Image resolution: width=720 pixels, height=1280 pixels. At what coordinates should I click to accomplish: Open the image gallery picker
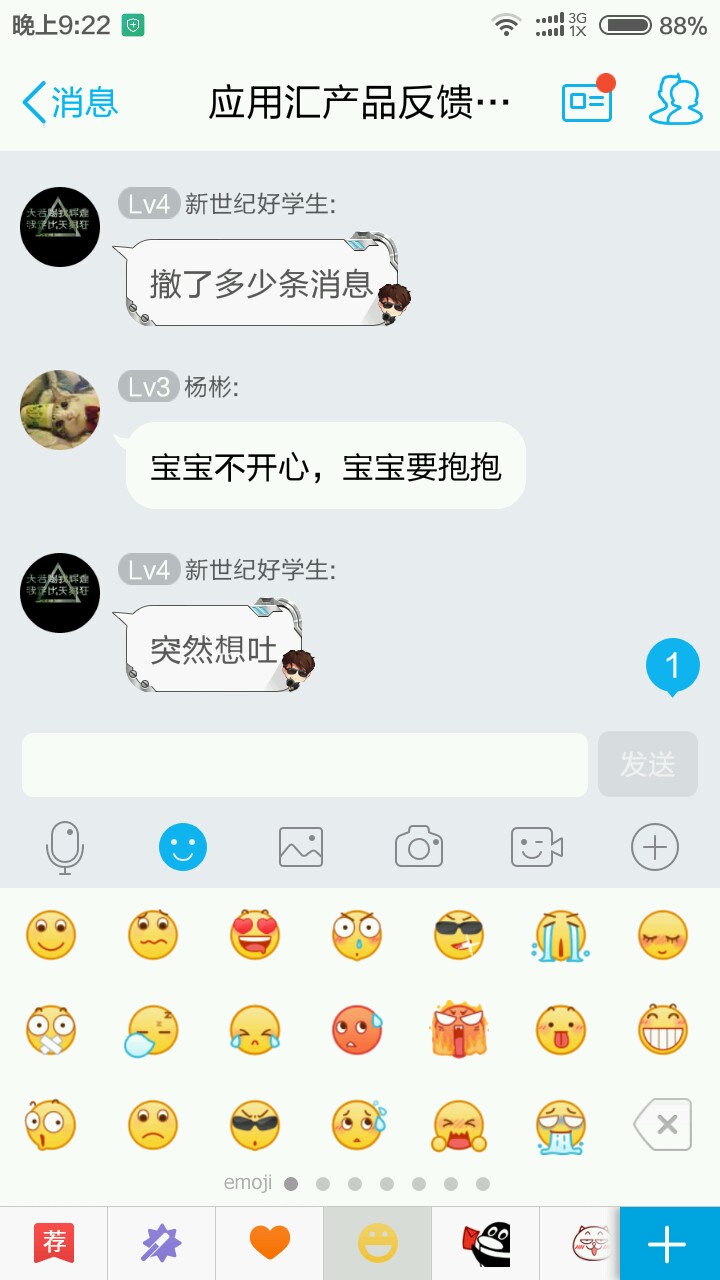click(301, 848)
